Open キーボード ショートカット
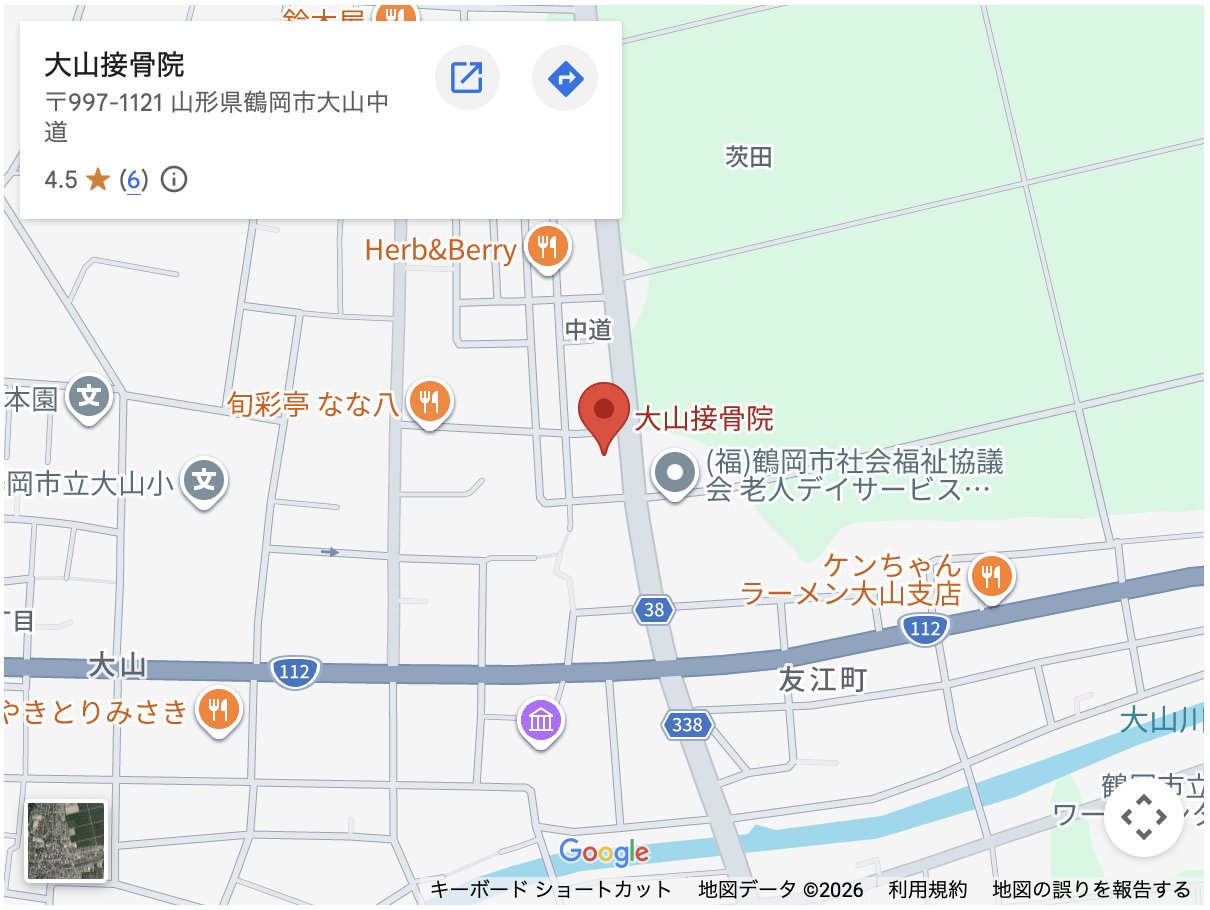This screenshot has width=1210, height=910. click(x=551, y=889)
